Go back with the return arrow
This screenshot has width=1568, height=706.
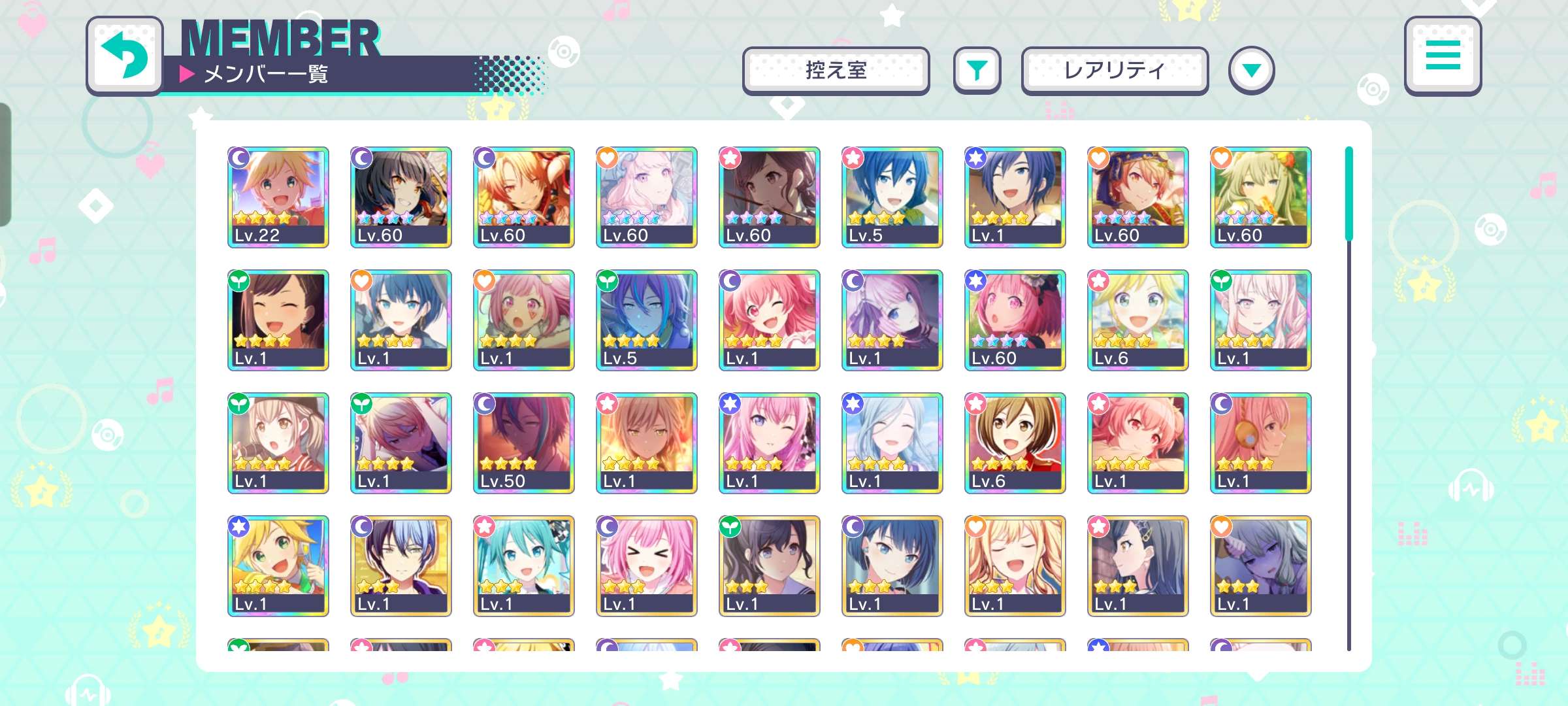(124, 56)
